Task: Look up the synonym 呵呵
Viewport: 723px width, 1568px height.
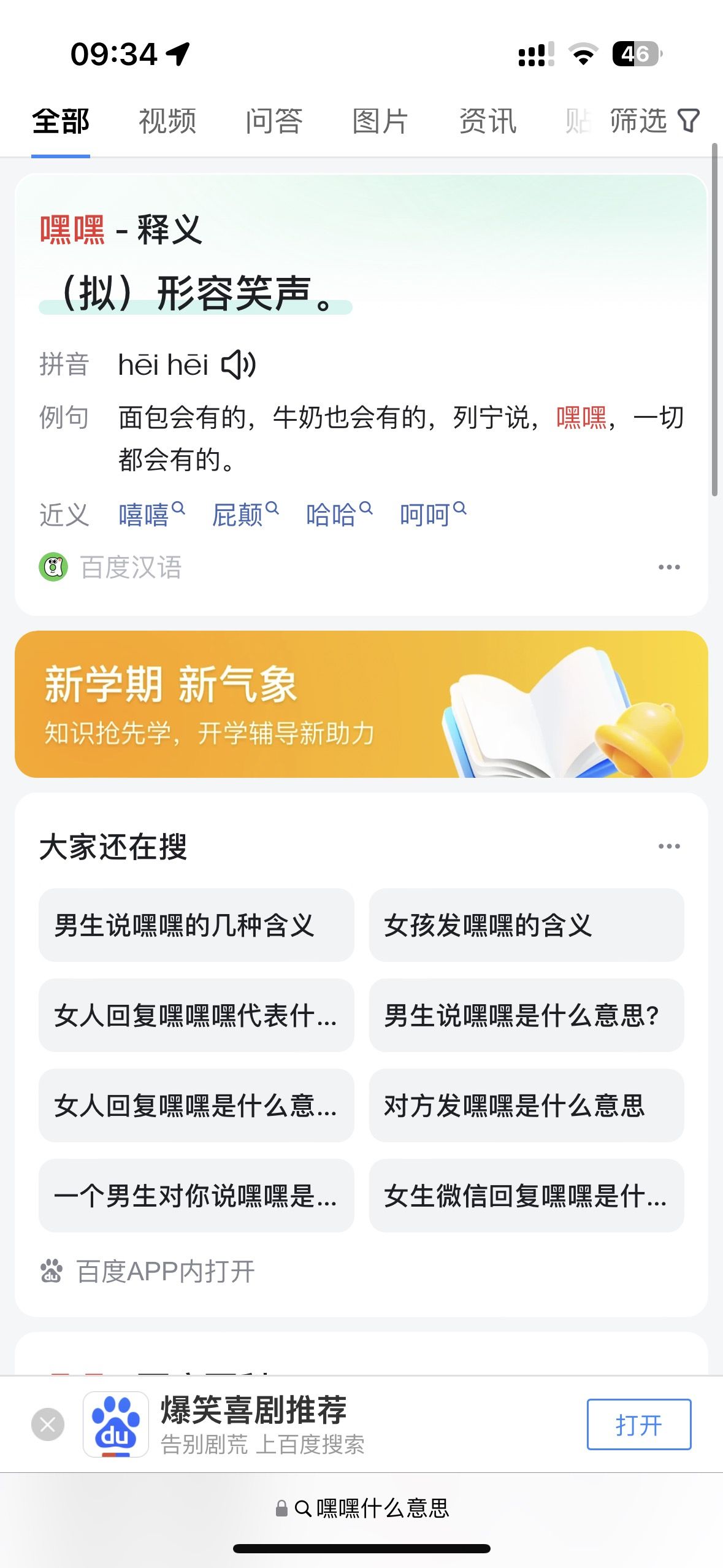Action: click(433, 514)
